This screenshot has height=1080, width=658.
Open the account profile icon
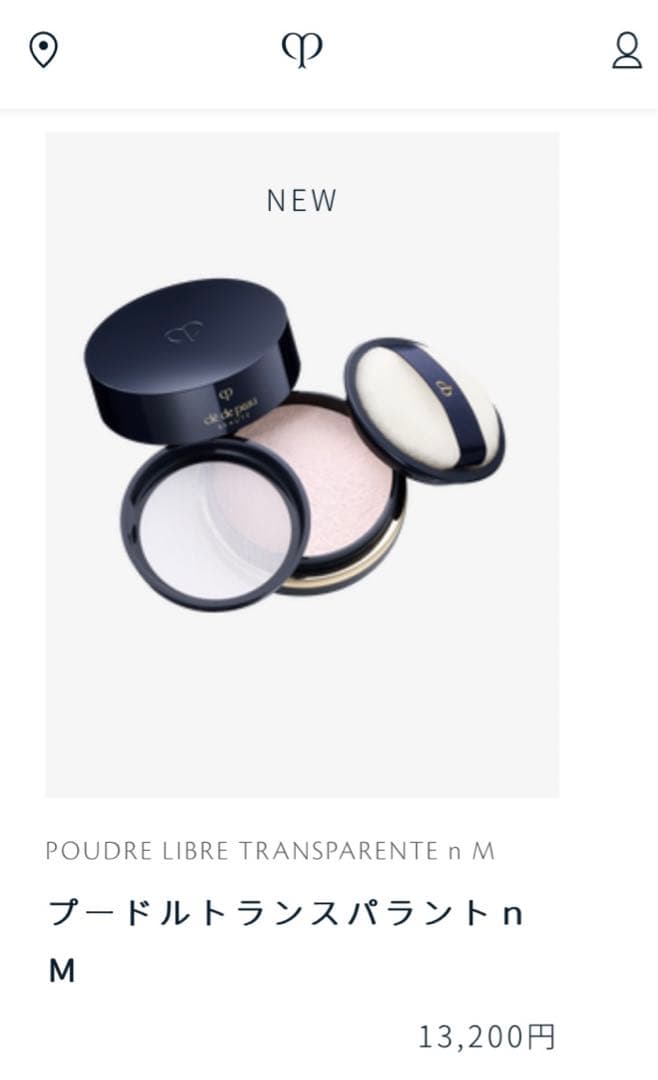coord(626,50)
